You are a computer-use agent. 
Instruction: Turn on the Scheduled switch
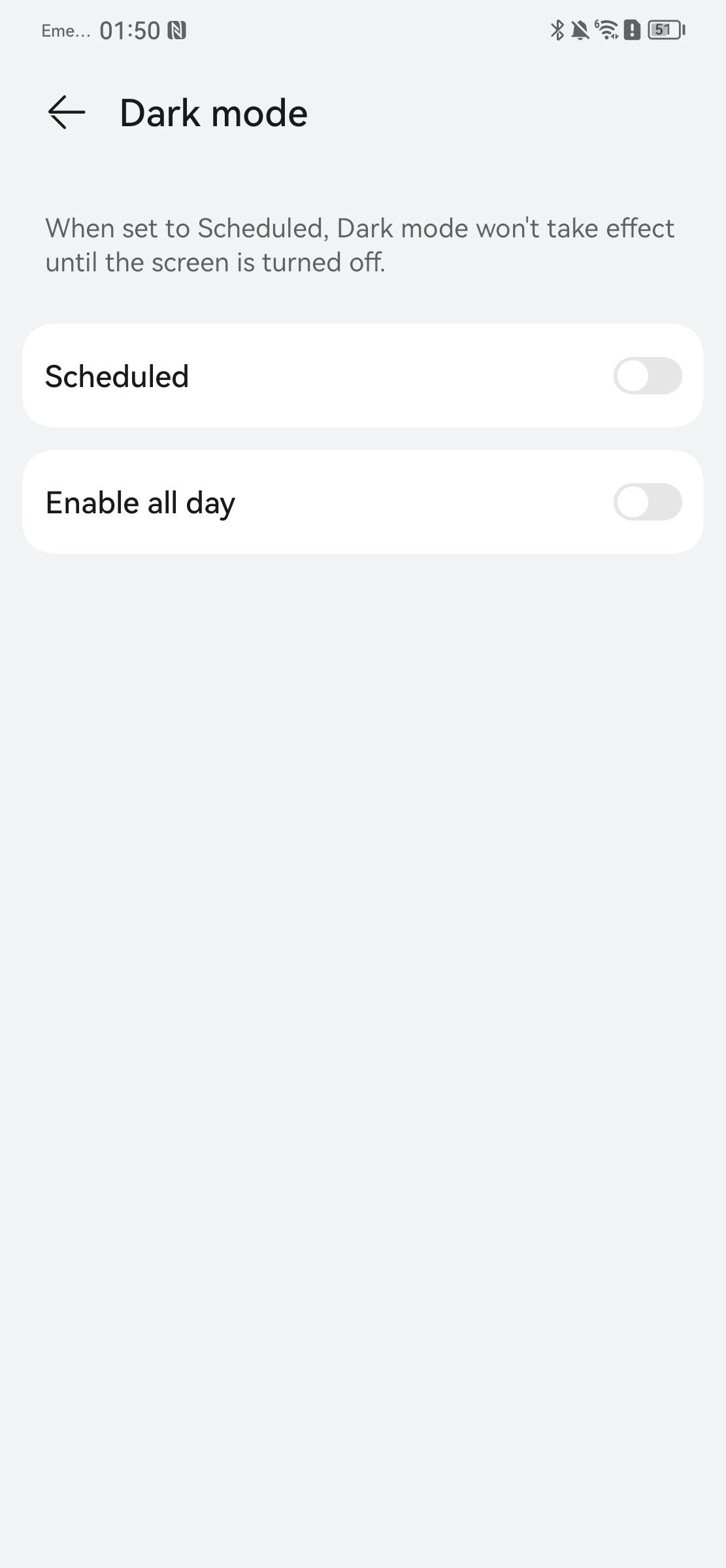click(647, 376)
